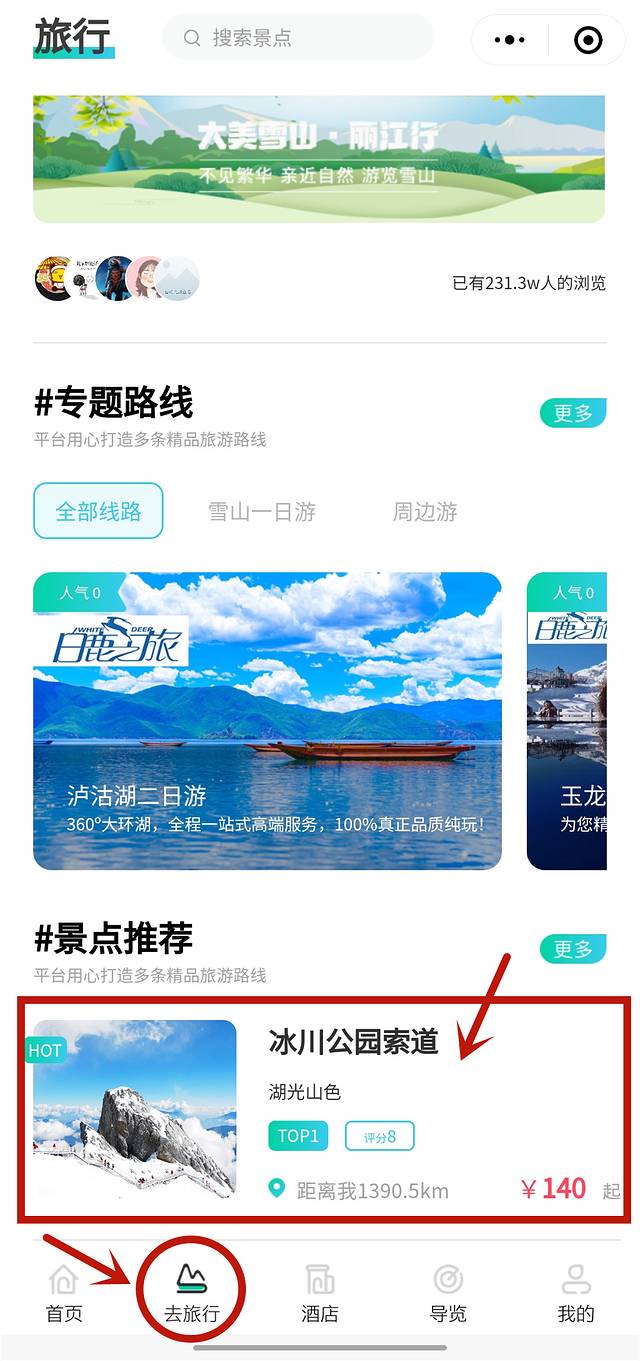Tap 更多 next to 景点推荐

pos(573,949)
